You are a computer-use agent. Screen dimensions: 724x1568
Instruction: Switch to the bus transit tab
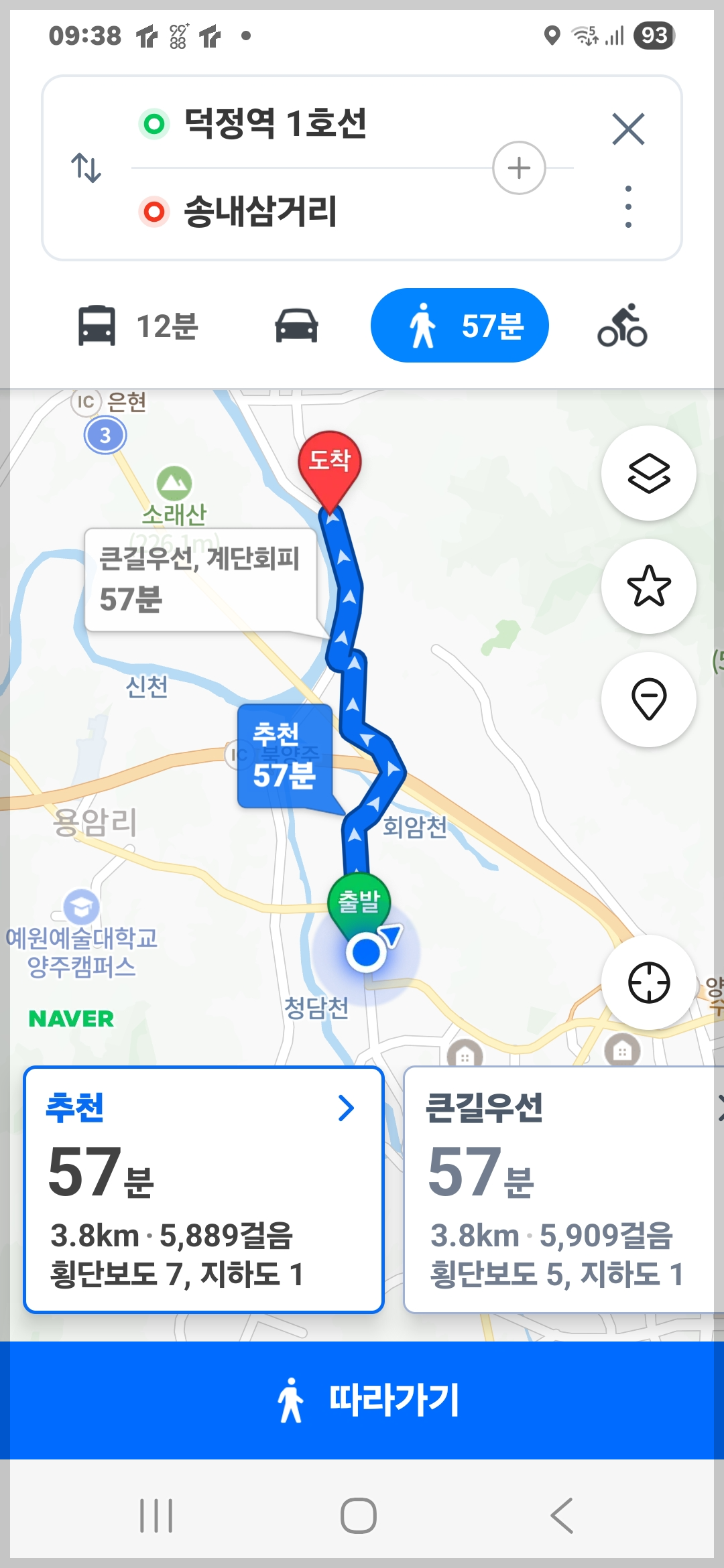click(138, 326)
